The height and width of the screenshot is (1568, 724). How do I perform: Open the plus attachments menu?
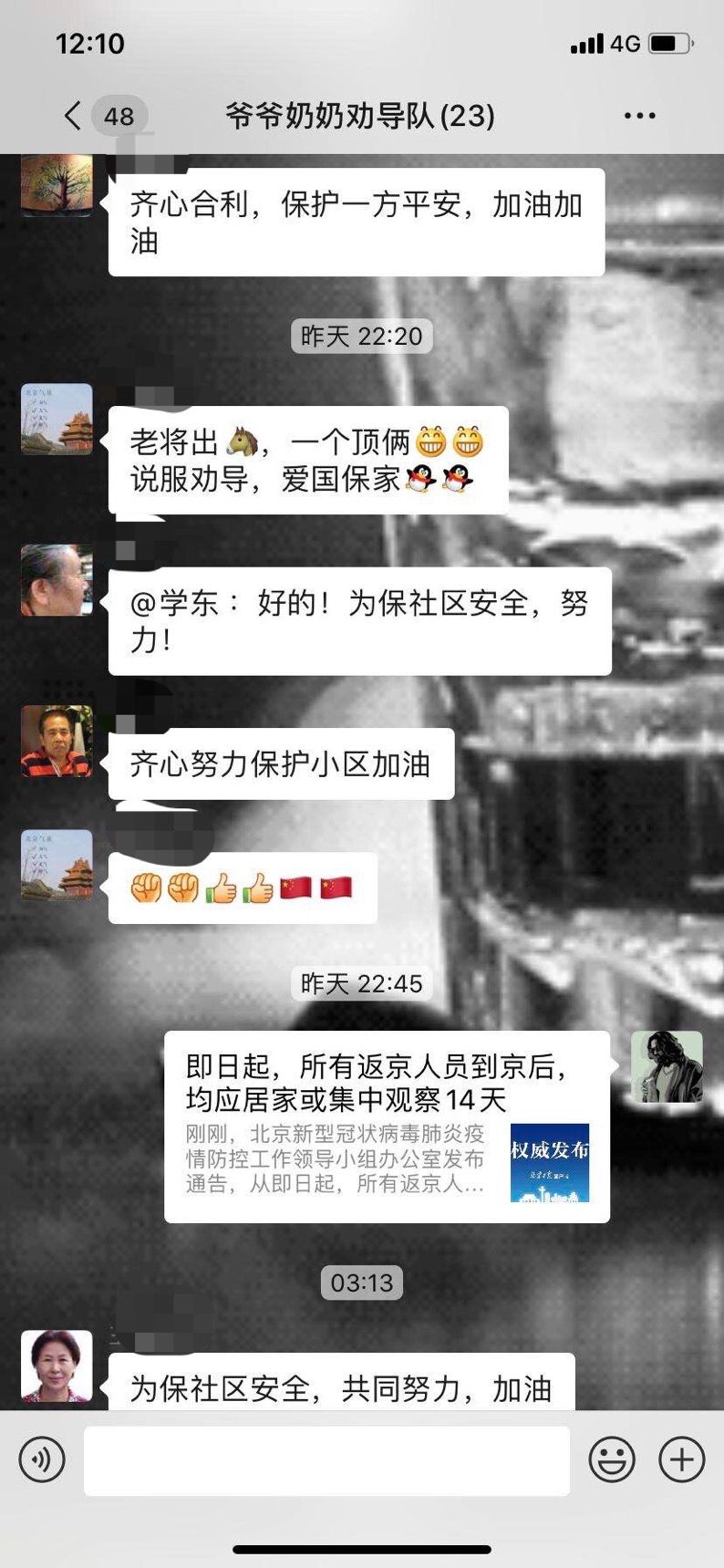tap(681, 1459)
